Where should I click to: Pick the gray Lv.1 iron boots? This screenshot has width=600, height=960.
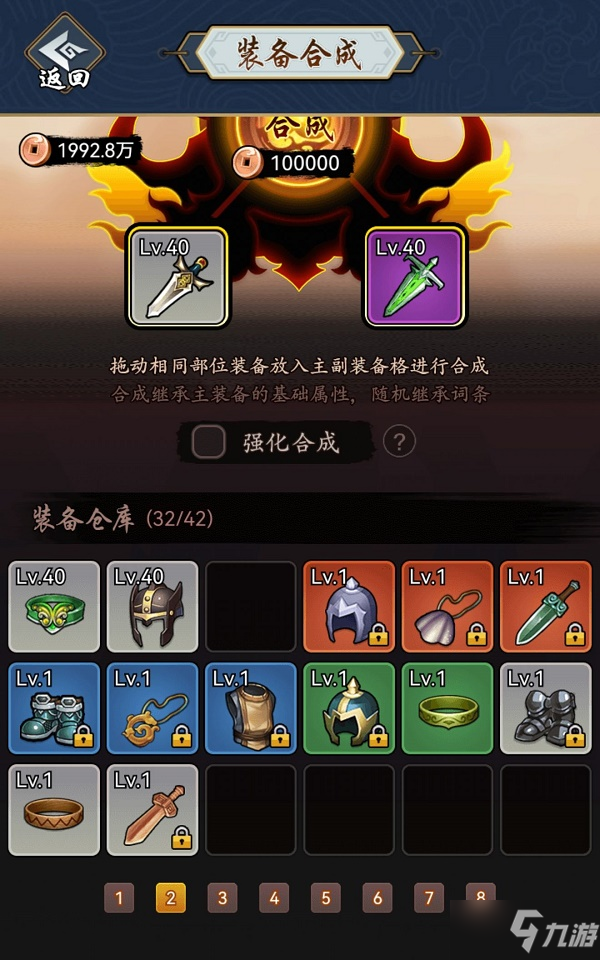[x=545, y=707]
